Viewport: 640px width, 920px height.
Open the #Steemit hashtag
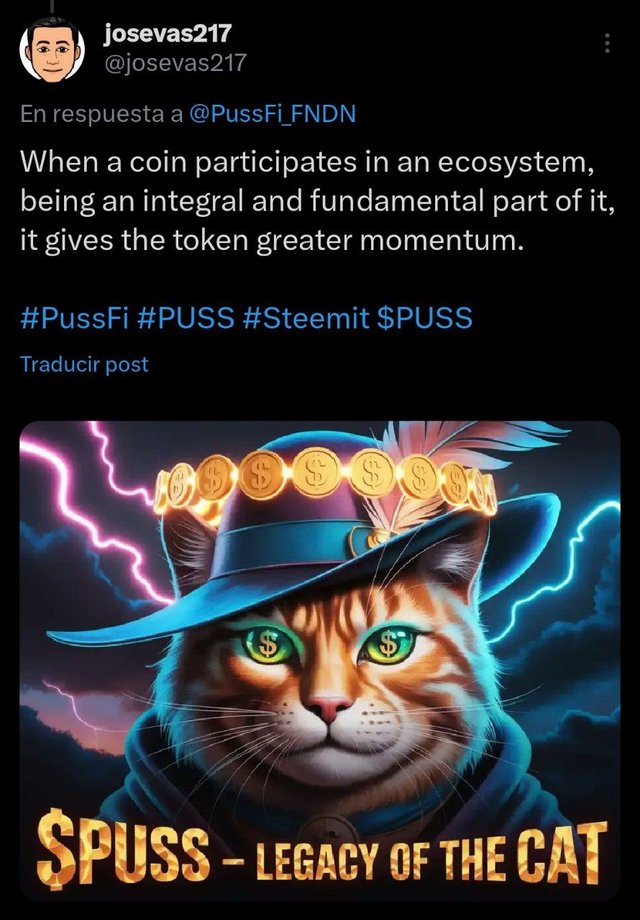(x=307, y=319)
